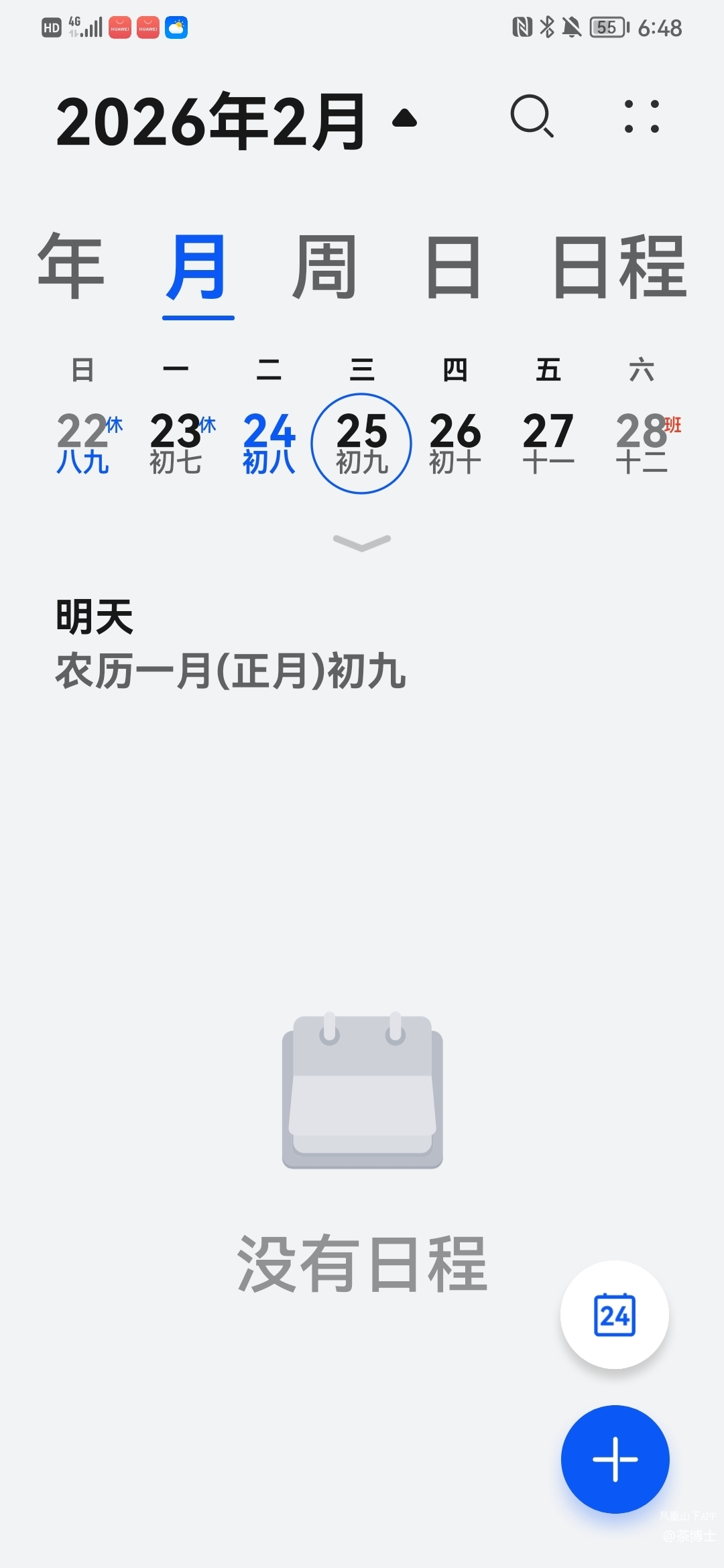Image resolution: width=724 pixels, height=1568 pixels.
Task: Switch to the 日 view tab
Action: click(x=454, y=267)
